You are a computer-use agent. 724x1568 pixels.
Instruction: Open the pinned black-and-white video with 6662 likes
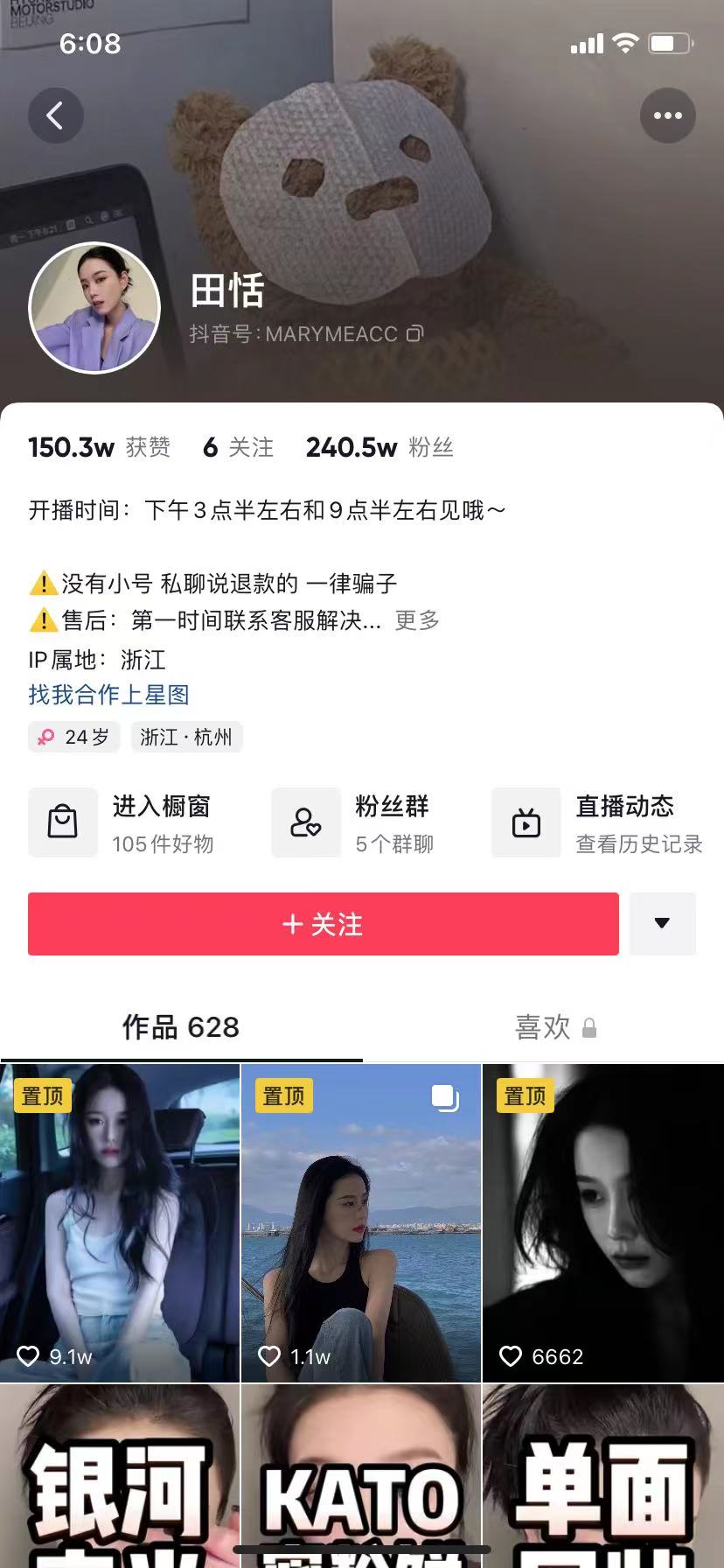(602, 1222)
